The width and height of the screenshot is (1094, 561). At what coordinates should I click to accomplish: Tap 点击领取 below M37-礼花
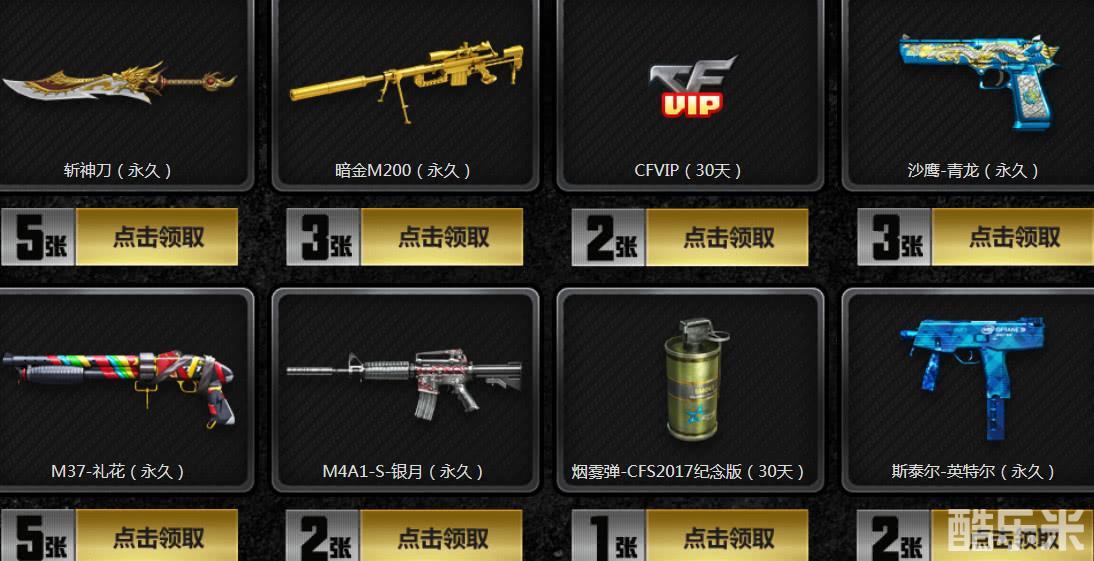tap(157, 539)
